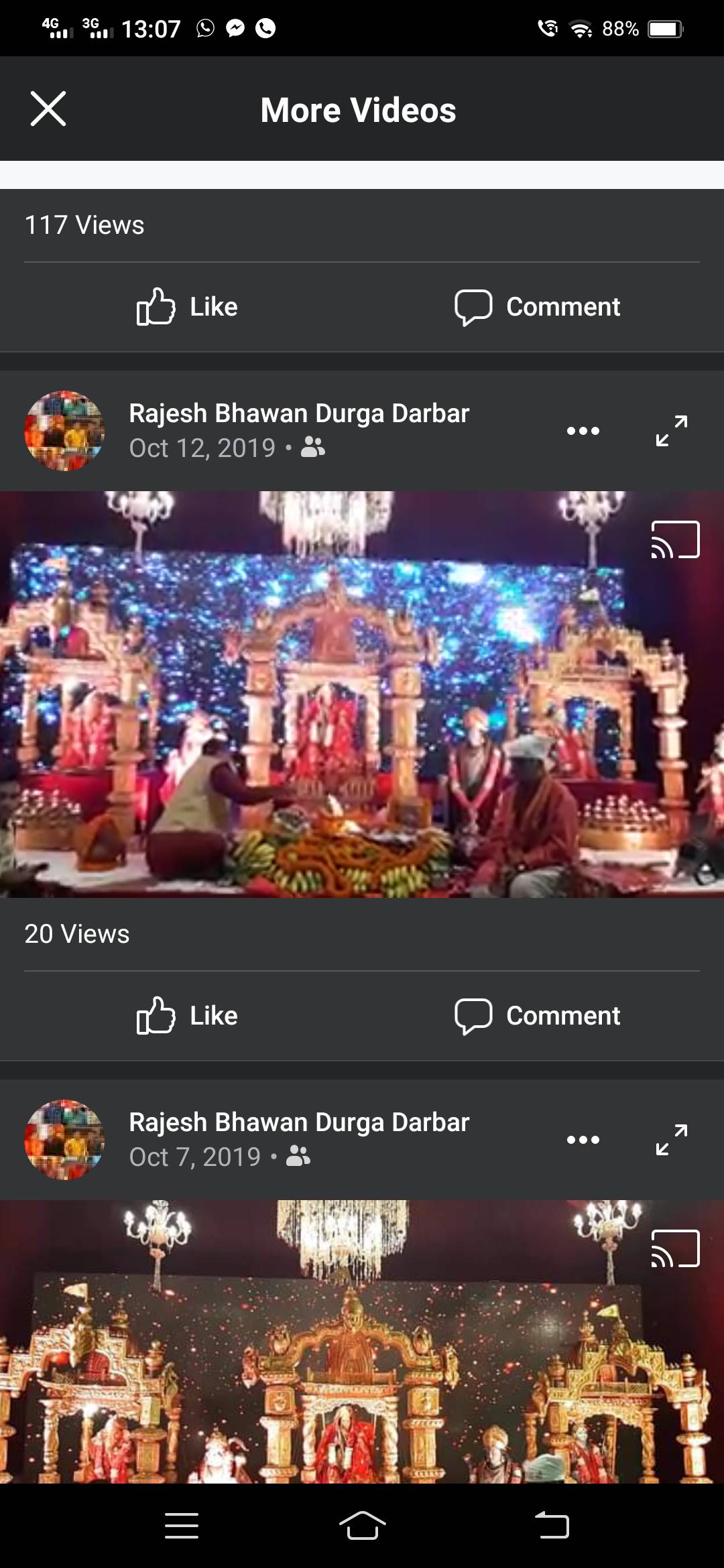Open options menu for Oct 12, 2019 video
Viewport: 724px width, 1568px height.
583,431
